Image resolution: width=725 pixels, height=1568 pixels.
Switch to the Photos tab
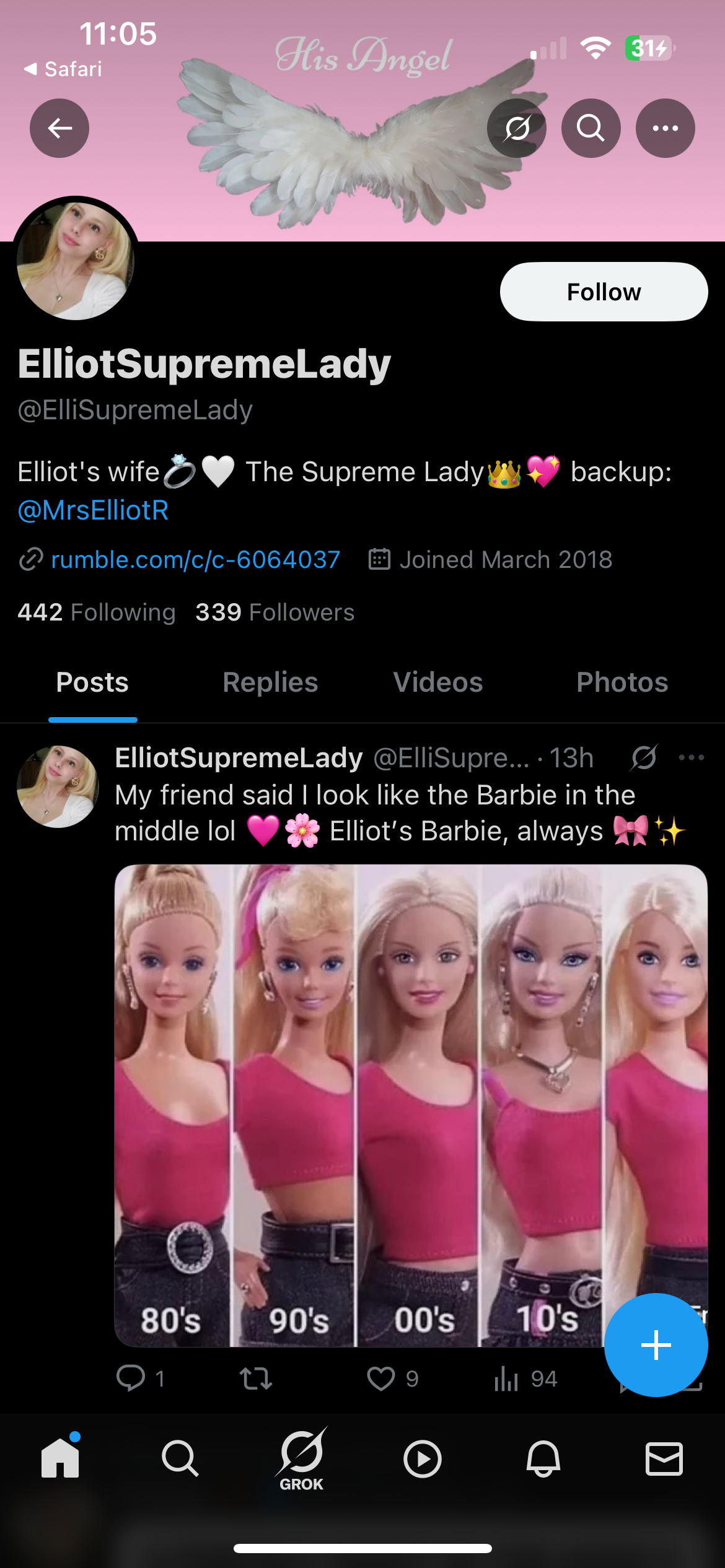[622, 682]
